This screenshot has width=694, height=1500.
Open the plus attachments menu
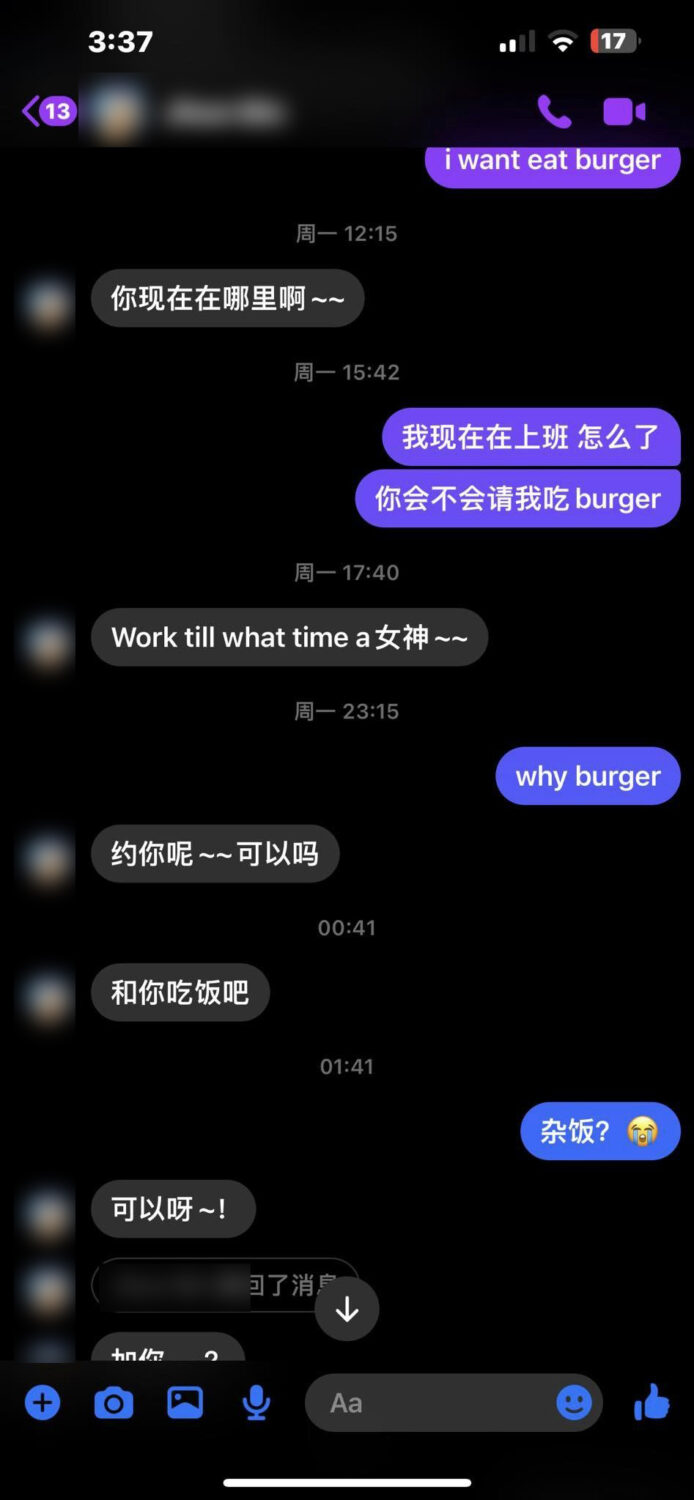(42, 1403)
